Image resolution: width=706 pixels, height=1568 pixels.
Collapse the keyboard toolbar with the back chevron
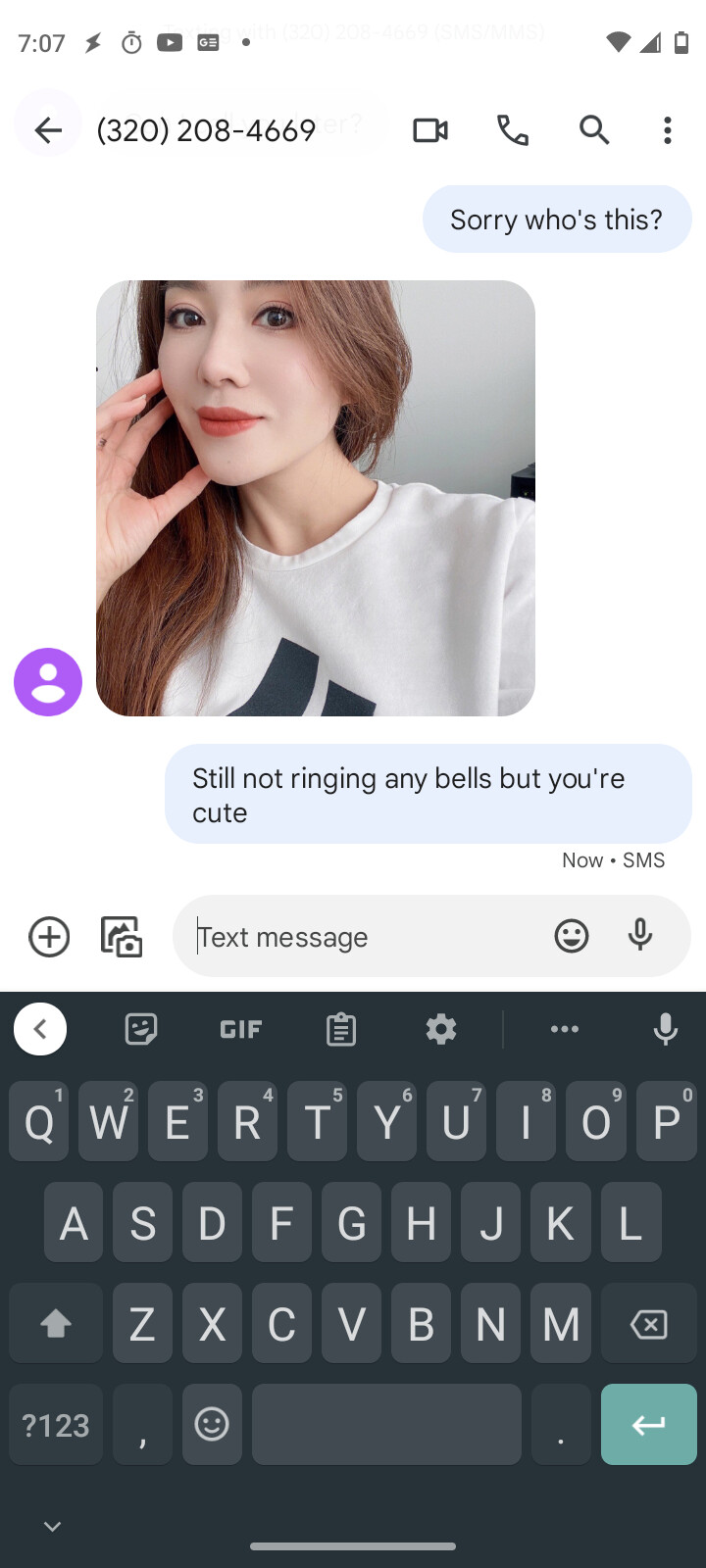40,1029
